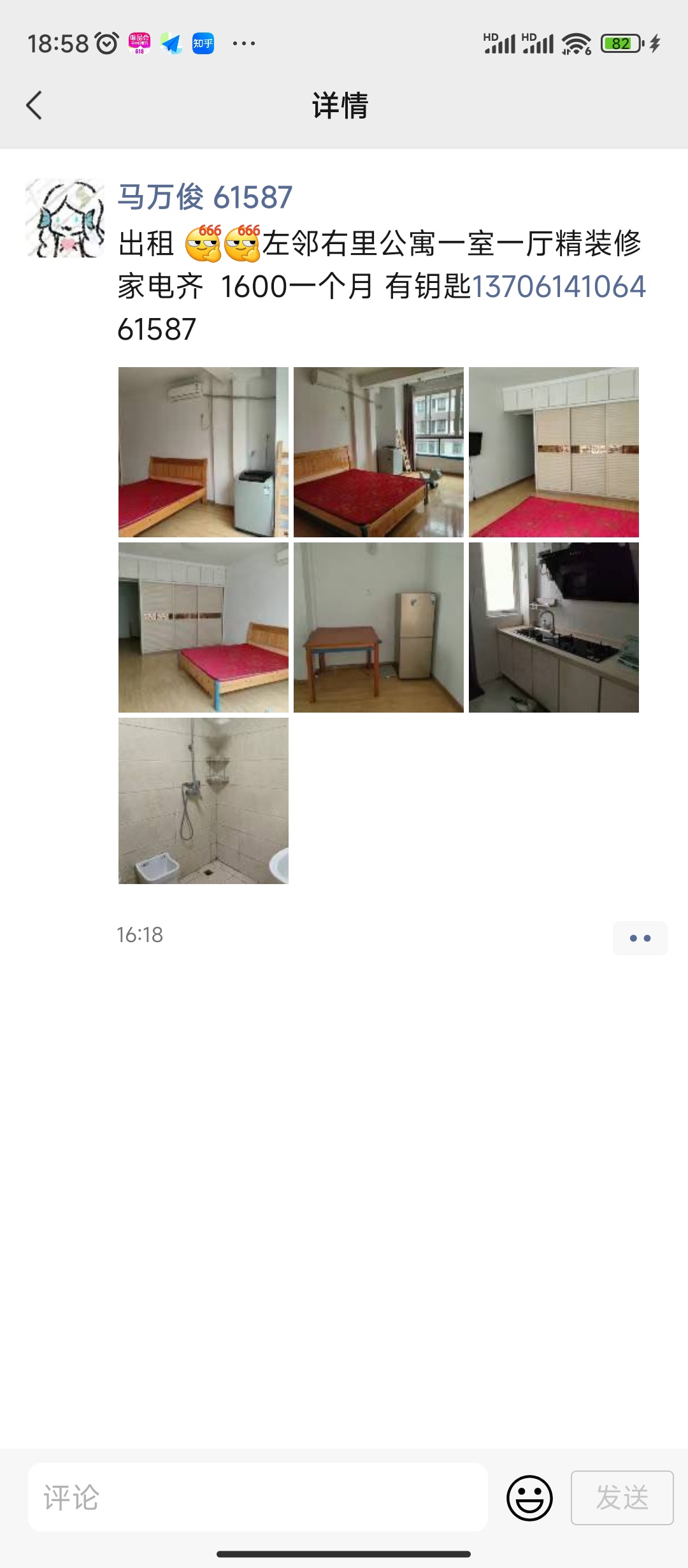
Task: Open profile via name 马万俊 61587
Action: (204, 197)
